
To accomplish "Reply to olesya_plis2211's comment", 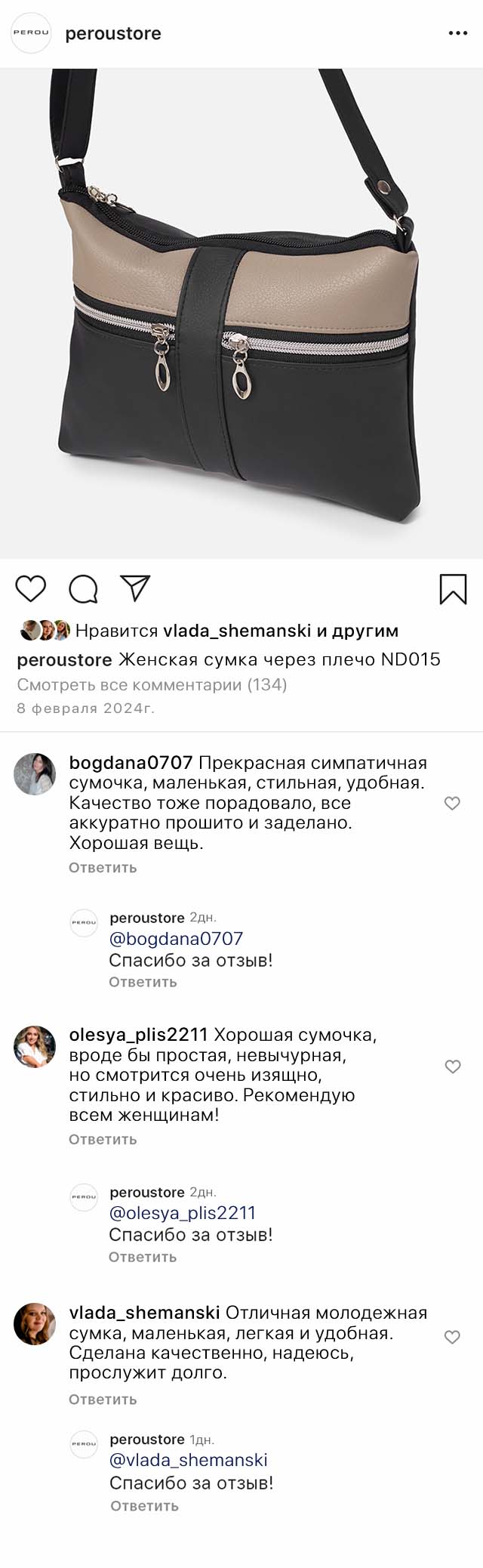I will point(103,1139).
